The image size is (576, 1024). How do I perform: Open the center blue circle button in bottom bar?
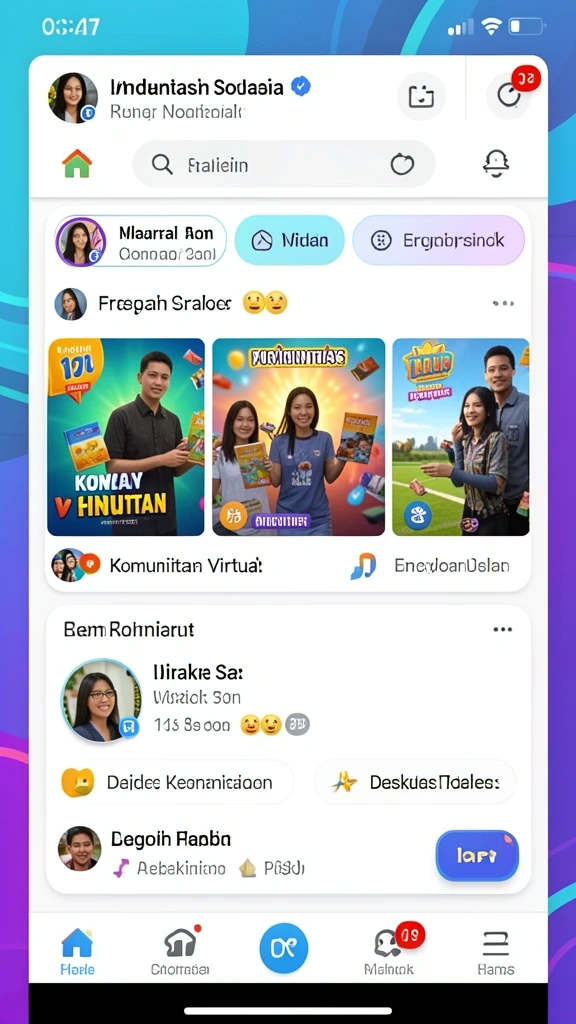pos(283,948)
